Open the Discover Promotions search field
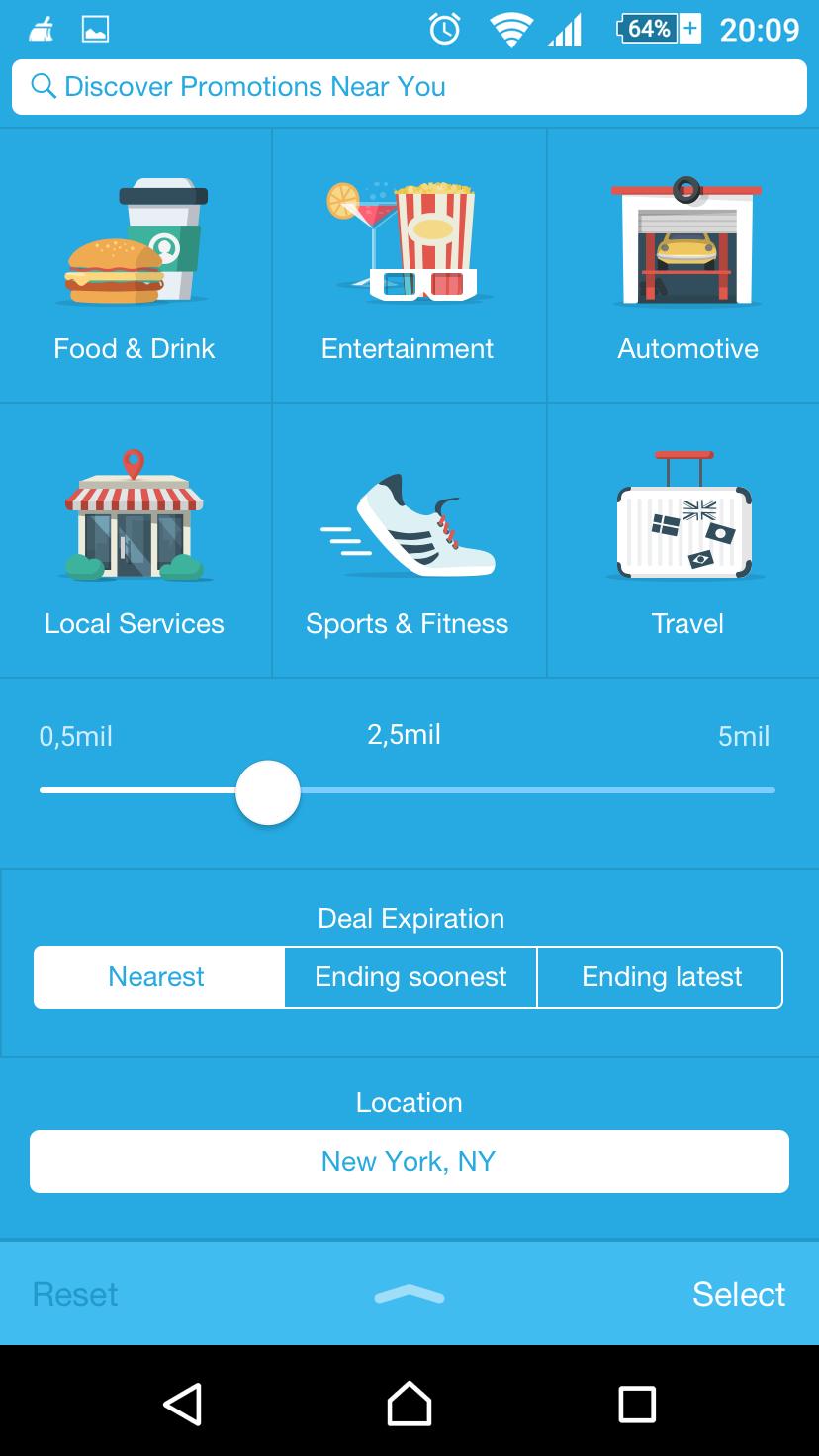Screen dimensions: 819x1456 409,87
